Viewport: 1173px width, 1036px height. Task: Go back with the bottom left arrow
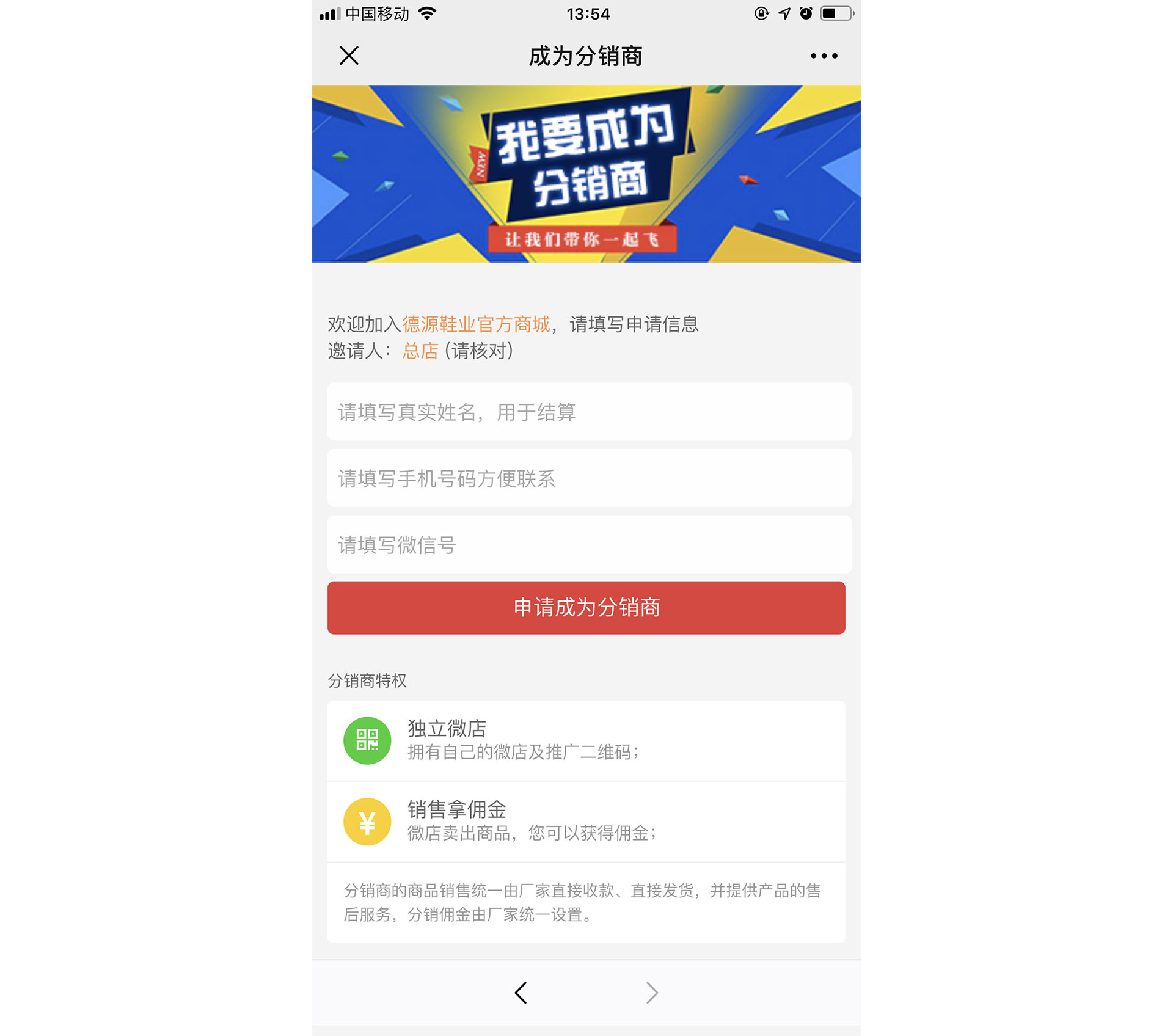[521, 993]
